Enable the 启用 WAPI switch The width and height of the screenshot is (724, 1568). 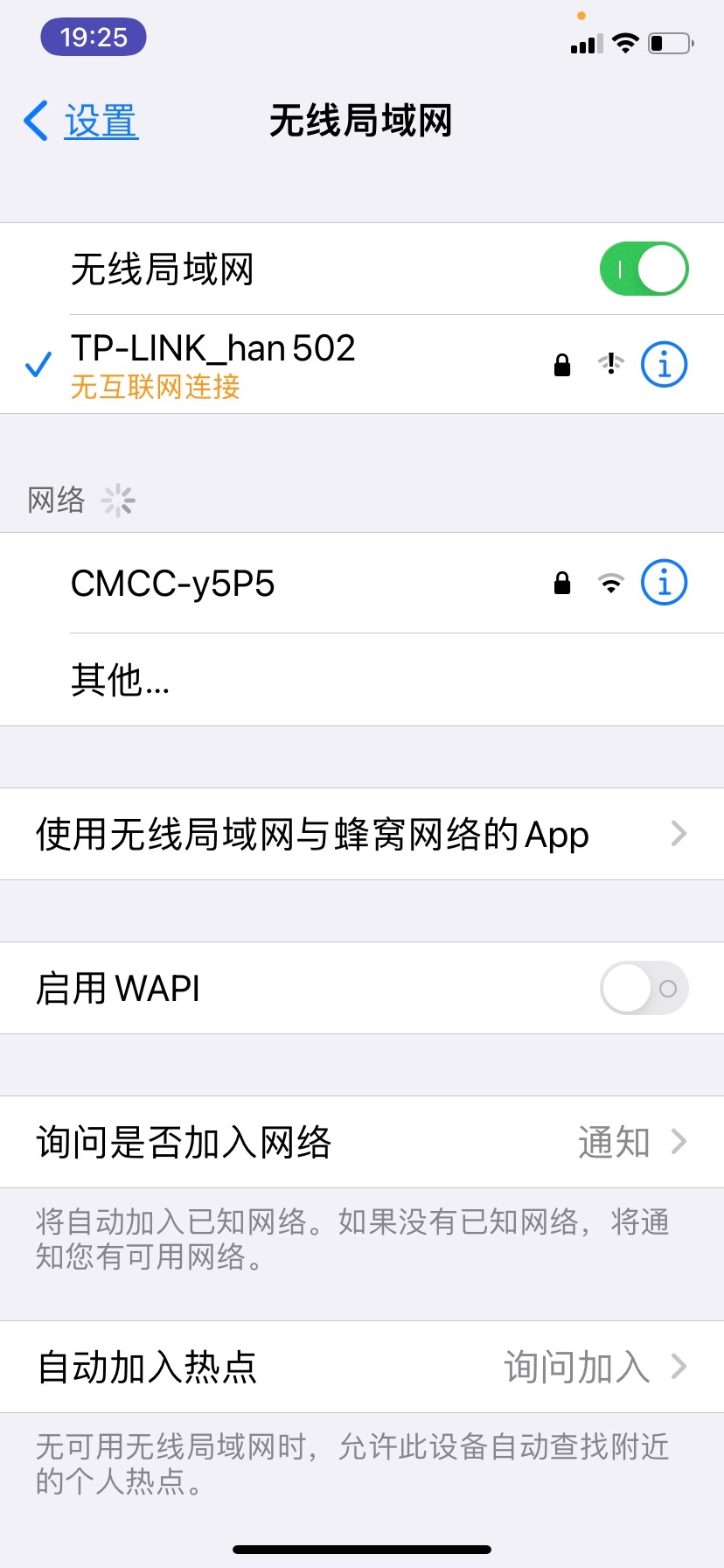(644, 989)
